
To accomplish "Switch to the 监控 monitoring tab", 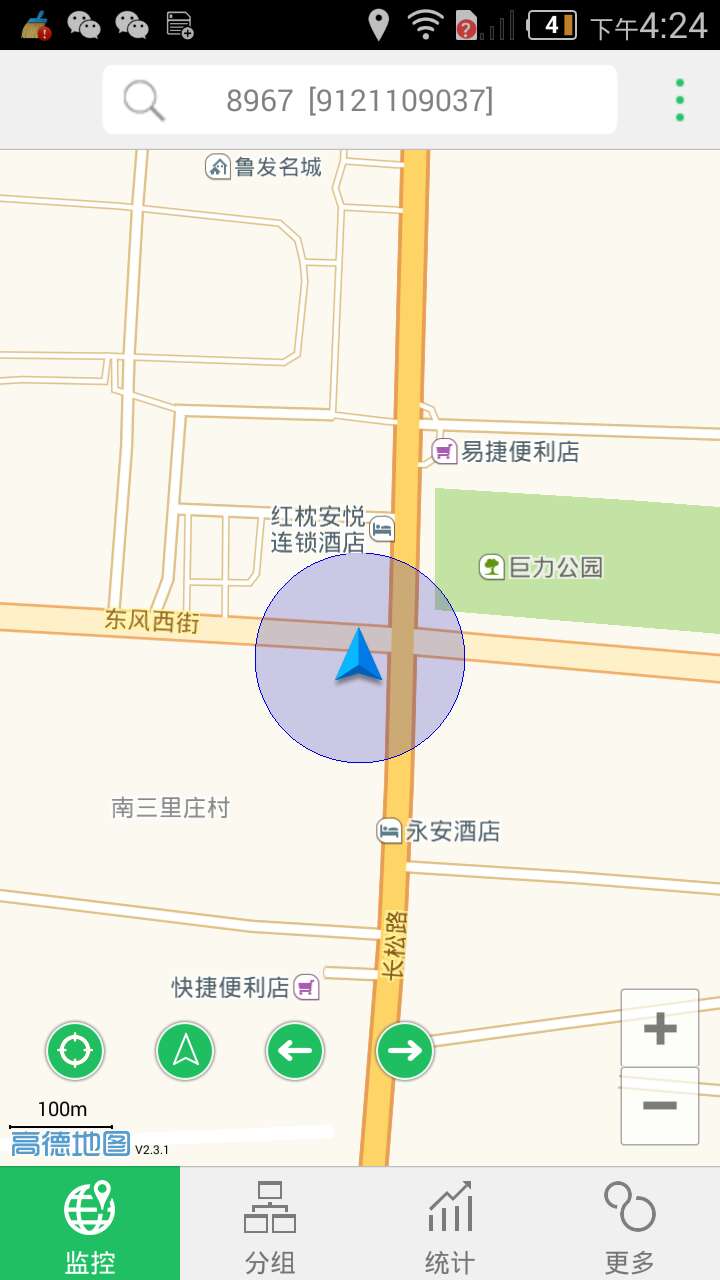I will (89, 1220).
